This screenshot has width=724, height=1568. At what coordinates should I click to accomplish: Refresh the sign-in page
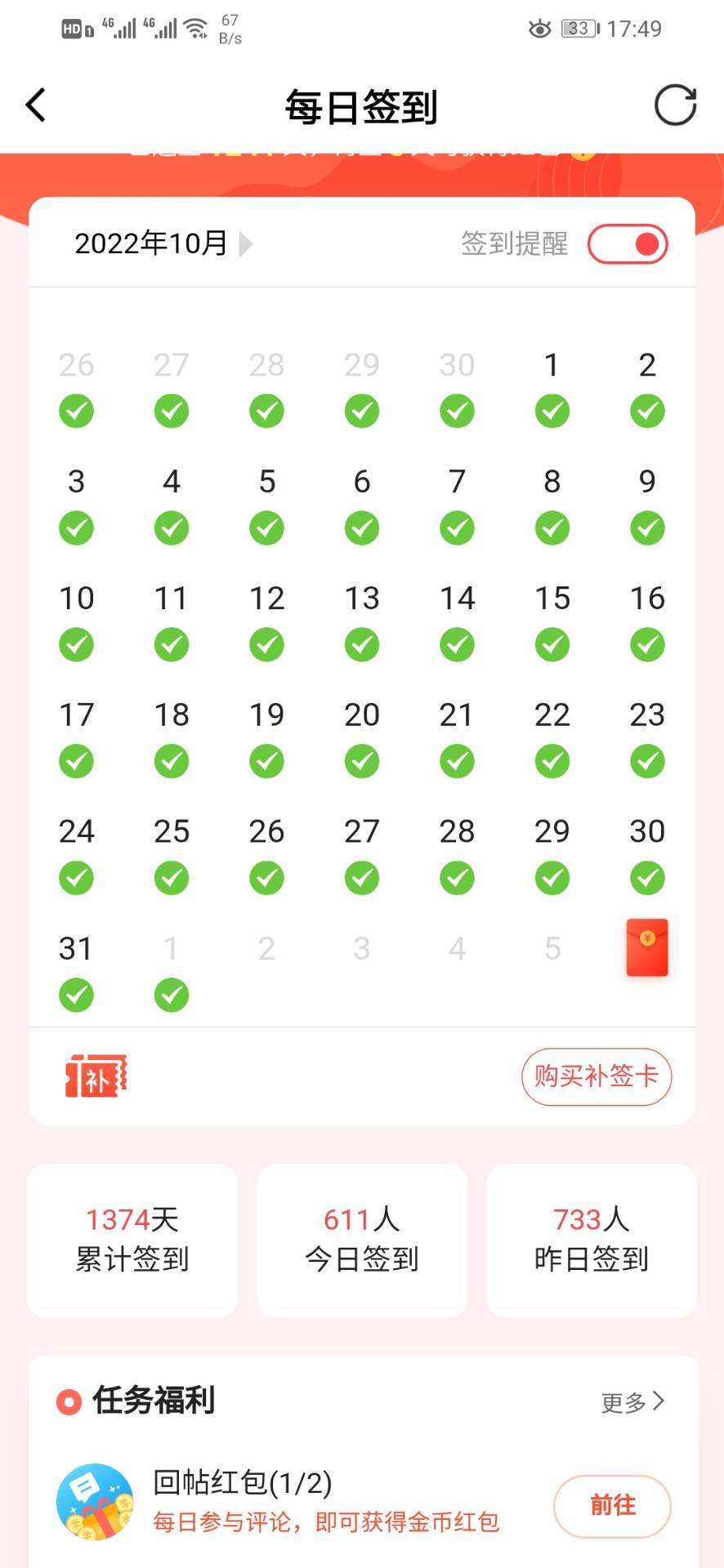click(675, 105)
